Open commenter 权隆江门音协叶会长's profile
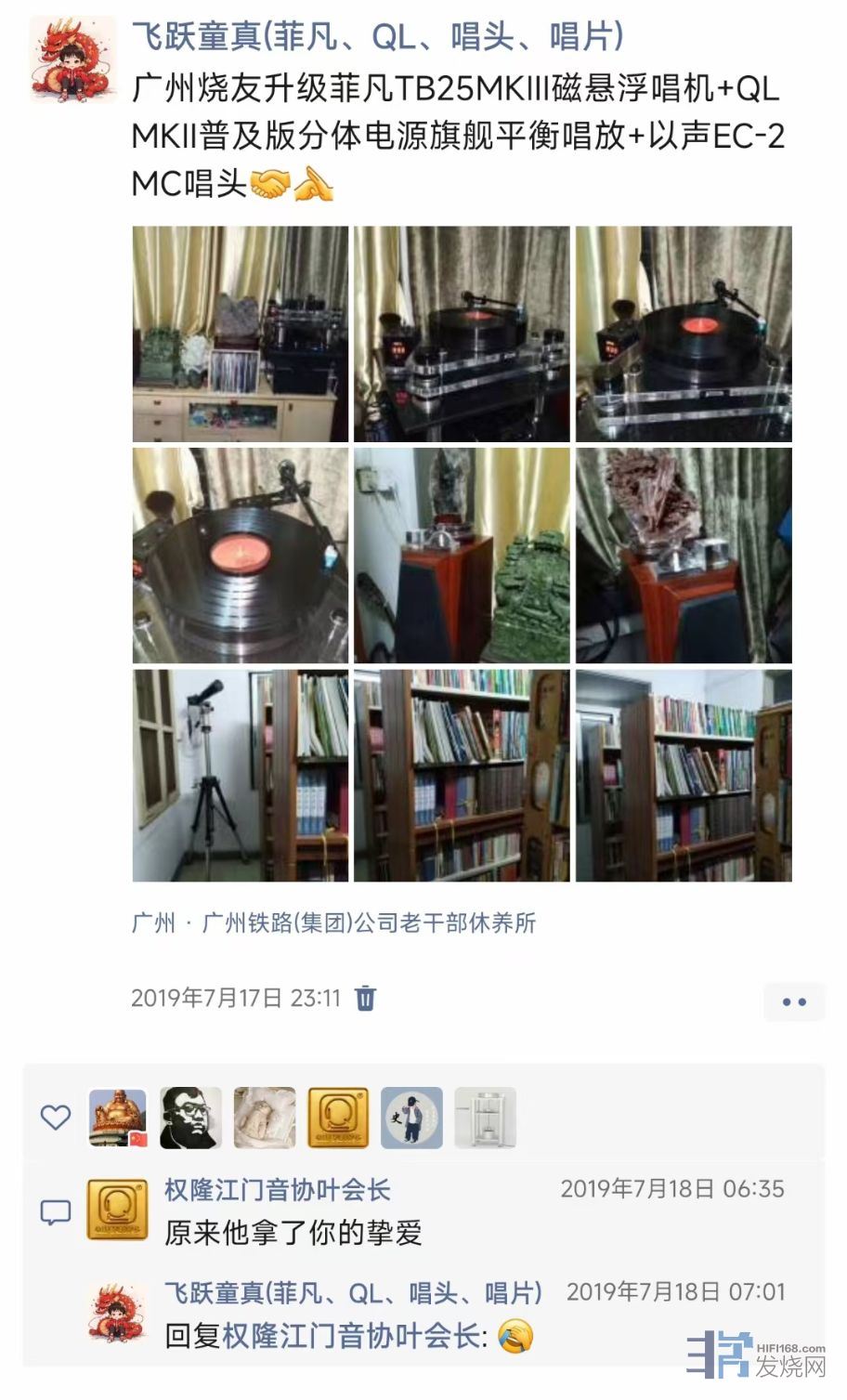Viewport: 847px width, 1400px height. click(x=277, y=1190)
